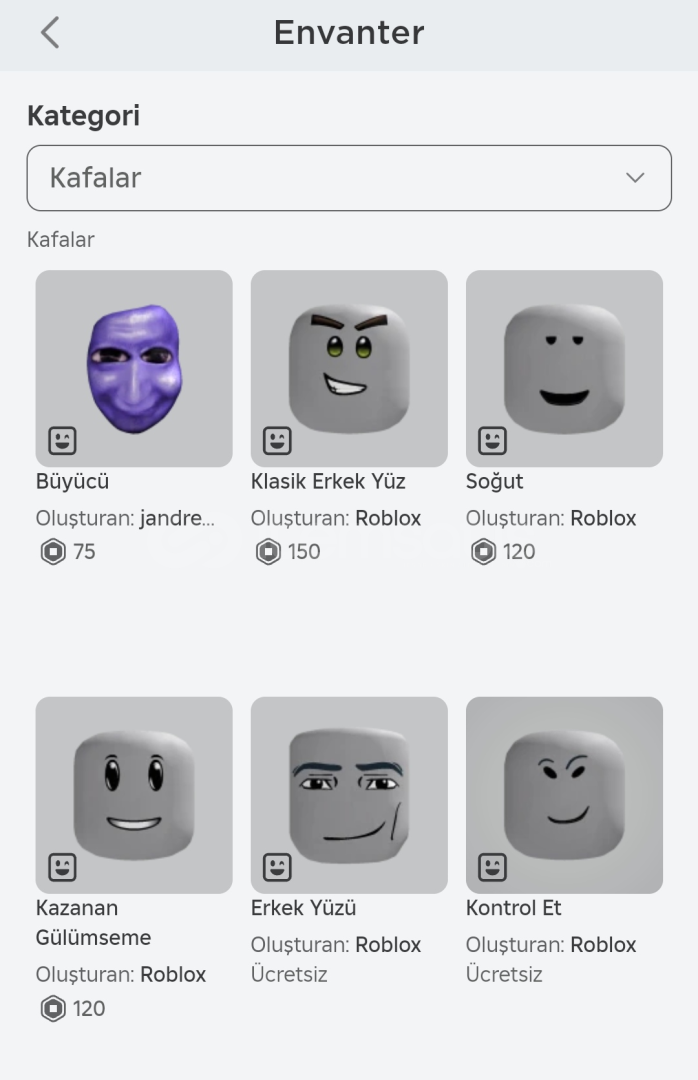Viewport: 698px width, 1080px height.
Task: Select the Soğut head item
Action: tap(564, 368)
